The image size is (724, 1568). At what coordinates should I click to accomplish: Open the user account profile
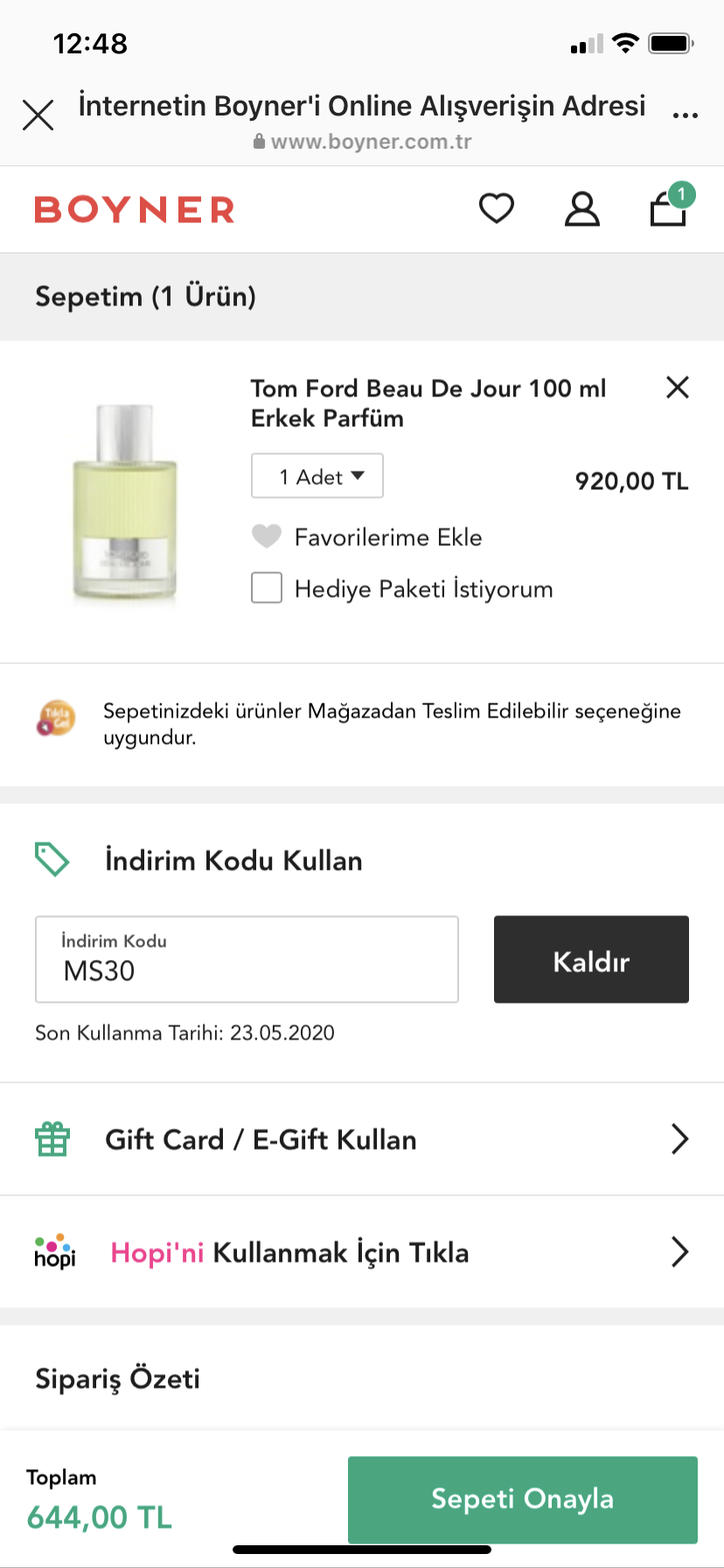tap(581, 209)
